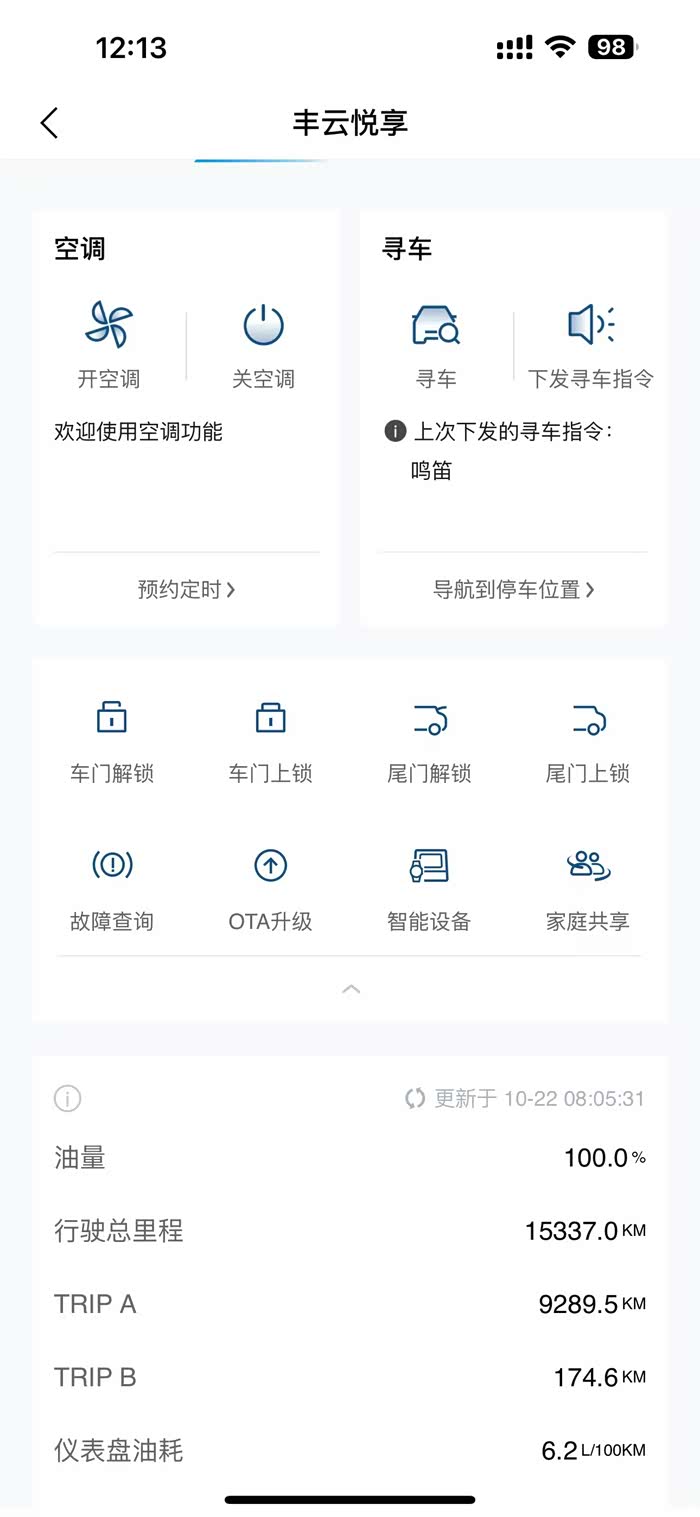Tap 寻车 to find the car
Image resolution: width=700 pixels, height=1517 pixels.
click(x=436, y=346)
